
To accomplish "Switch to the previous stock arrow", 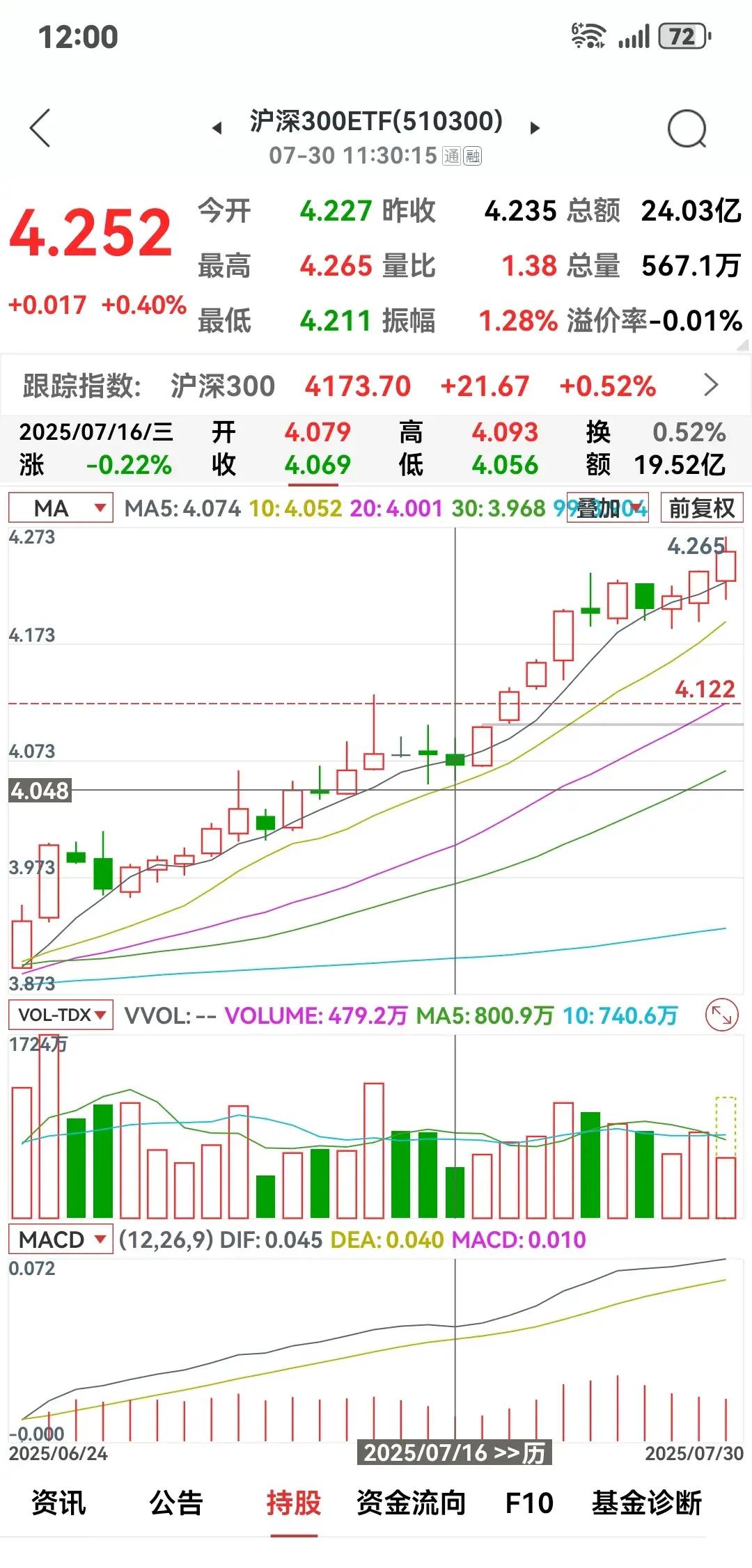I will [x=217, y=128].
